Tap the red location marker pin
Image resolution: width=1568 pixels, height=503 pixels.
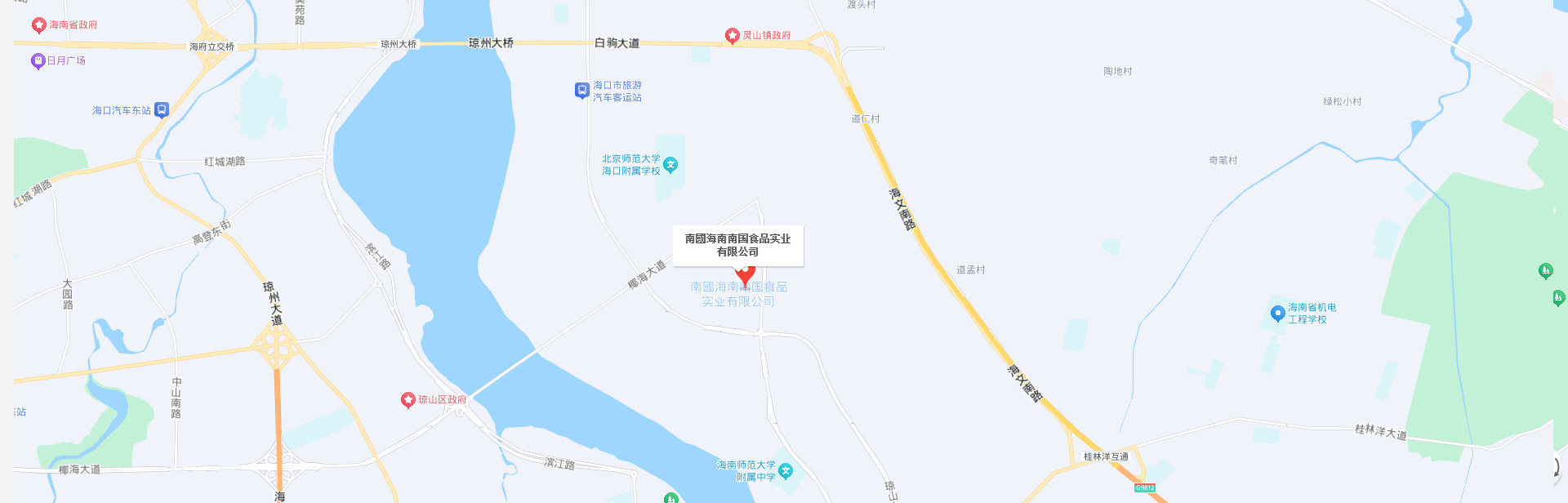[745, 276]
